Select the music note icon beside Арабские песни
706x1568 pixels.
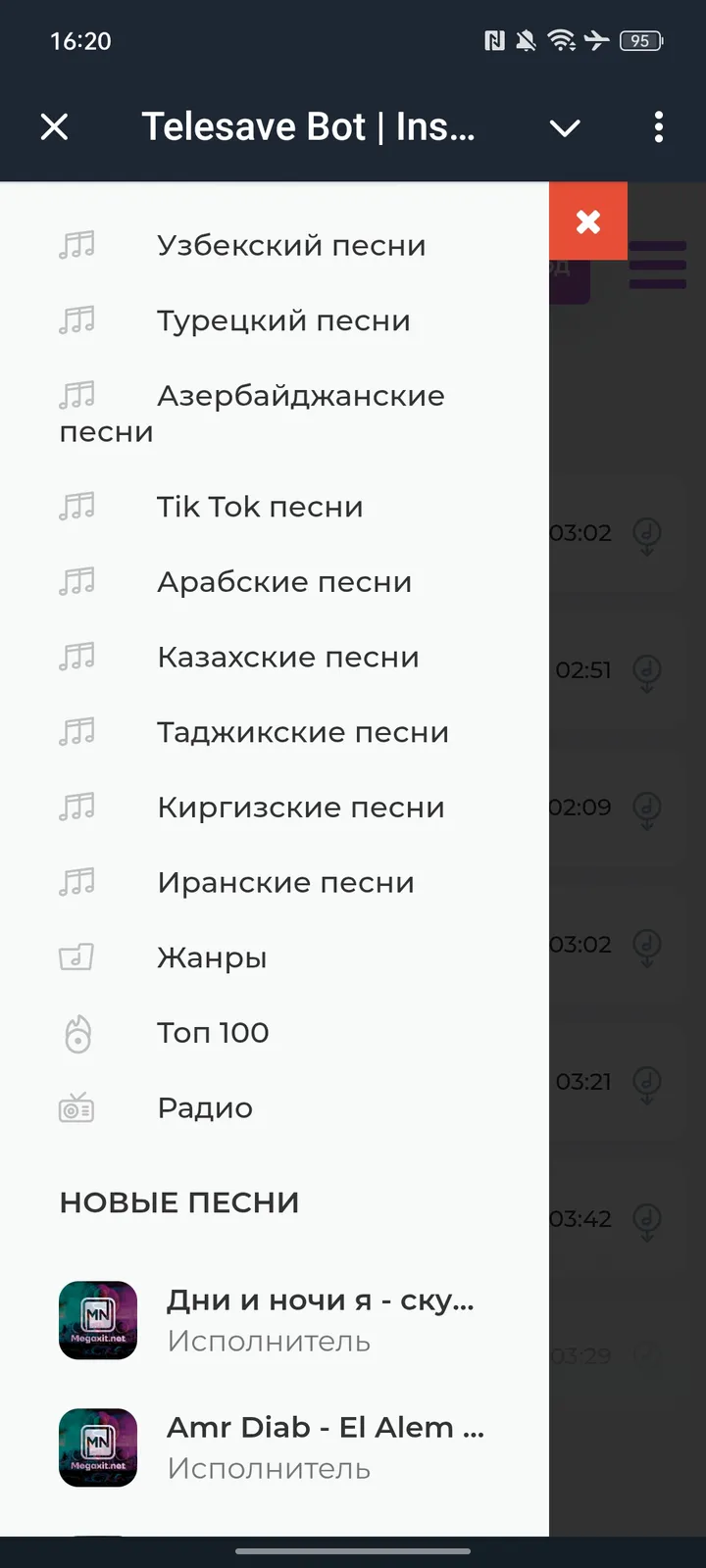pos(76,581)
